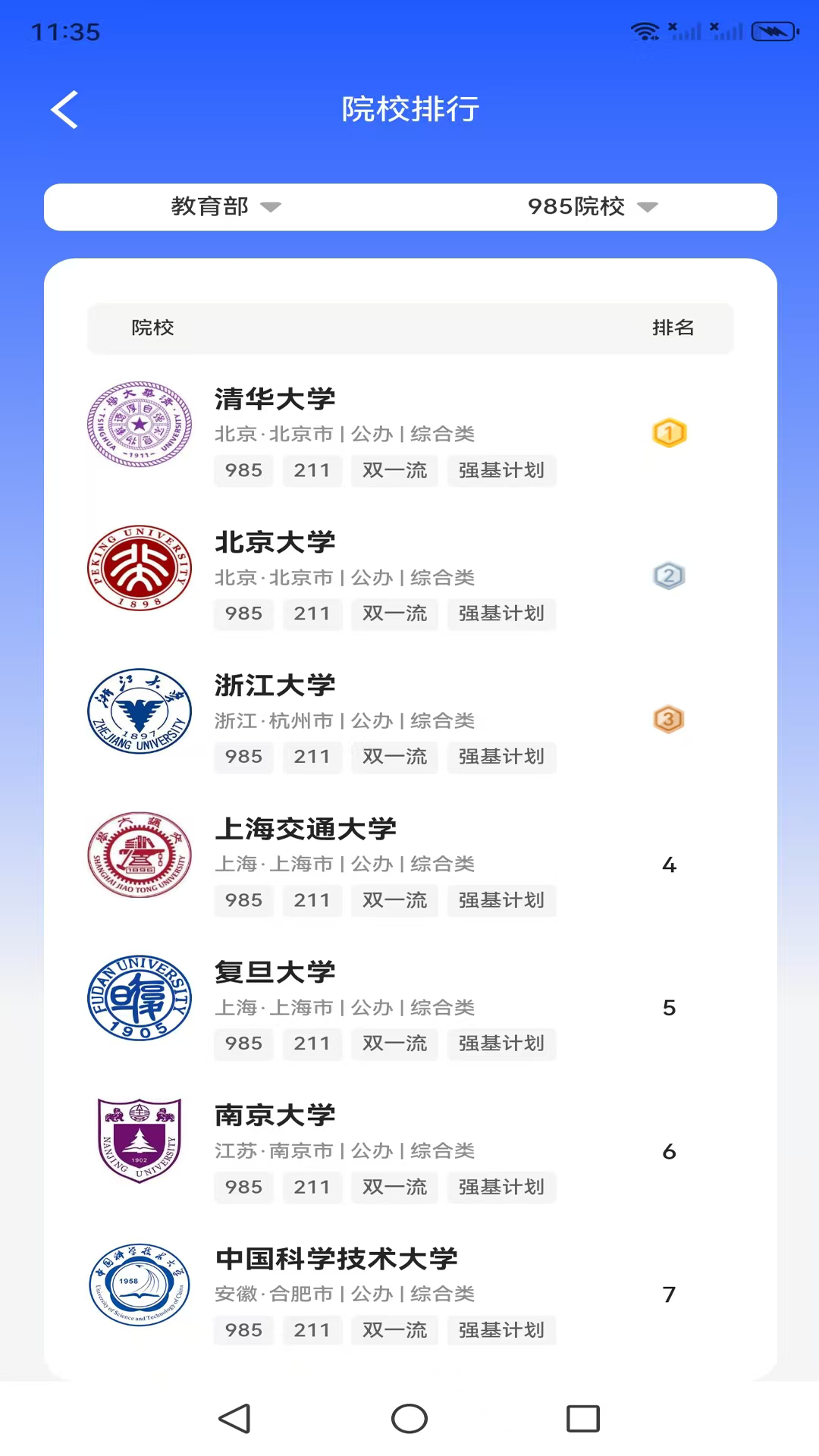Select the Nanjing University purple crest
This screenshot has height=1456, width=819.
point(140,1141)
